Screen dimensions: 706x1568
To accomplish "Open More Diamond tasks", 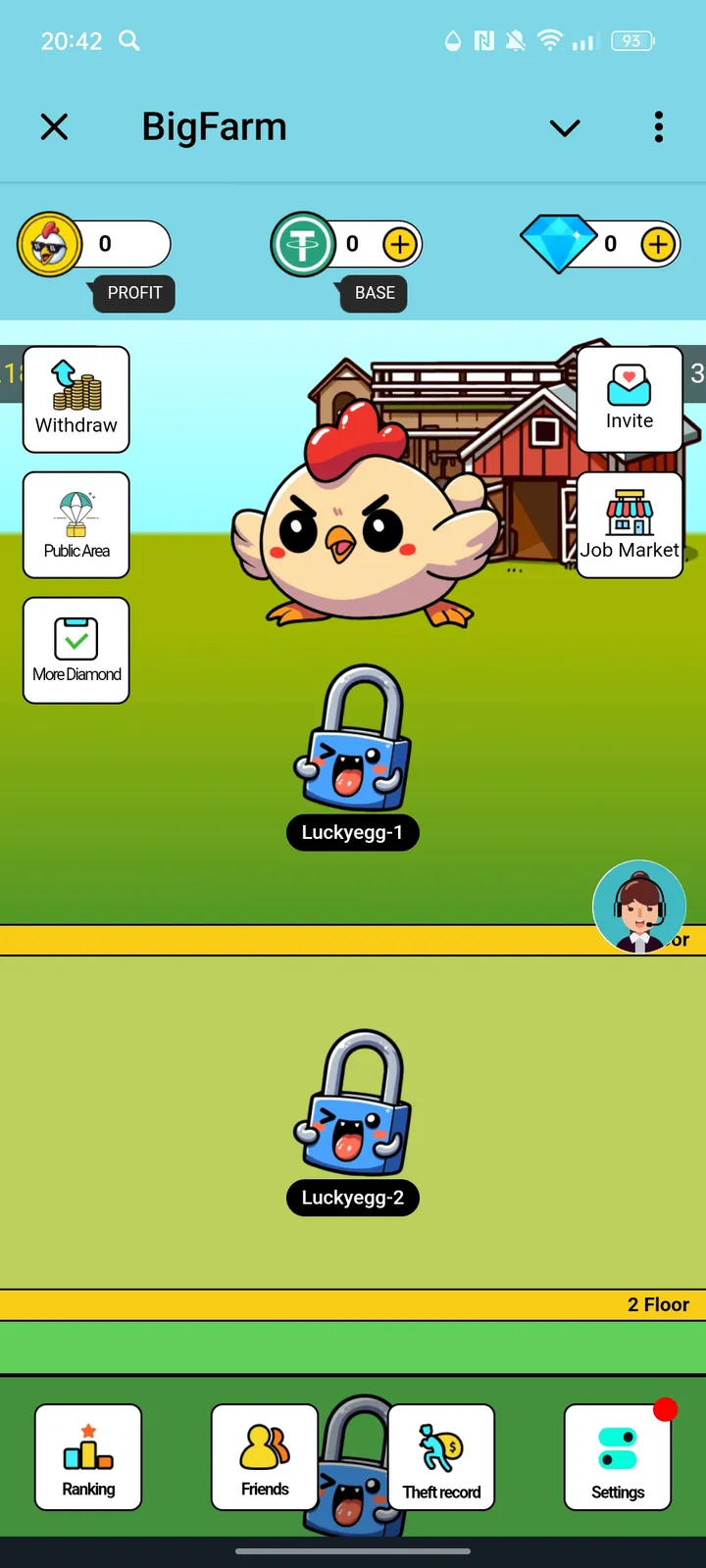I will coord(76,650).
